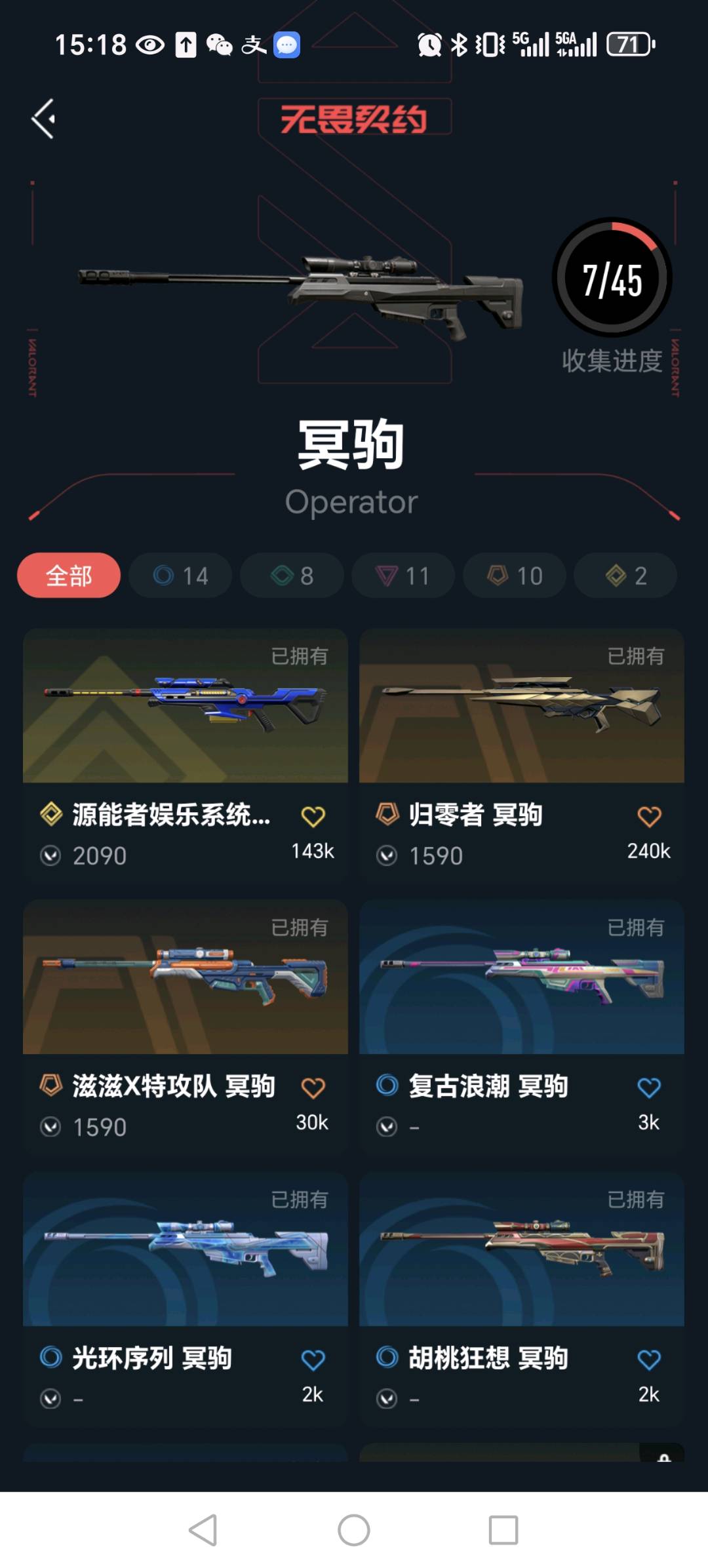Open the 归零者 冥驹 skin card
The width and height of the screenshot is (708, 1568).
click(x=521, y=707)
